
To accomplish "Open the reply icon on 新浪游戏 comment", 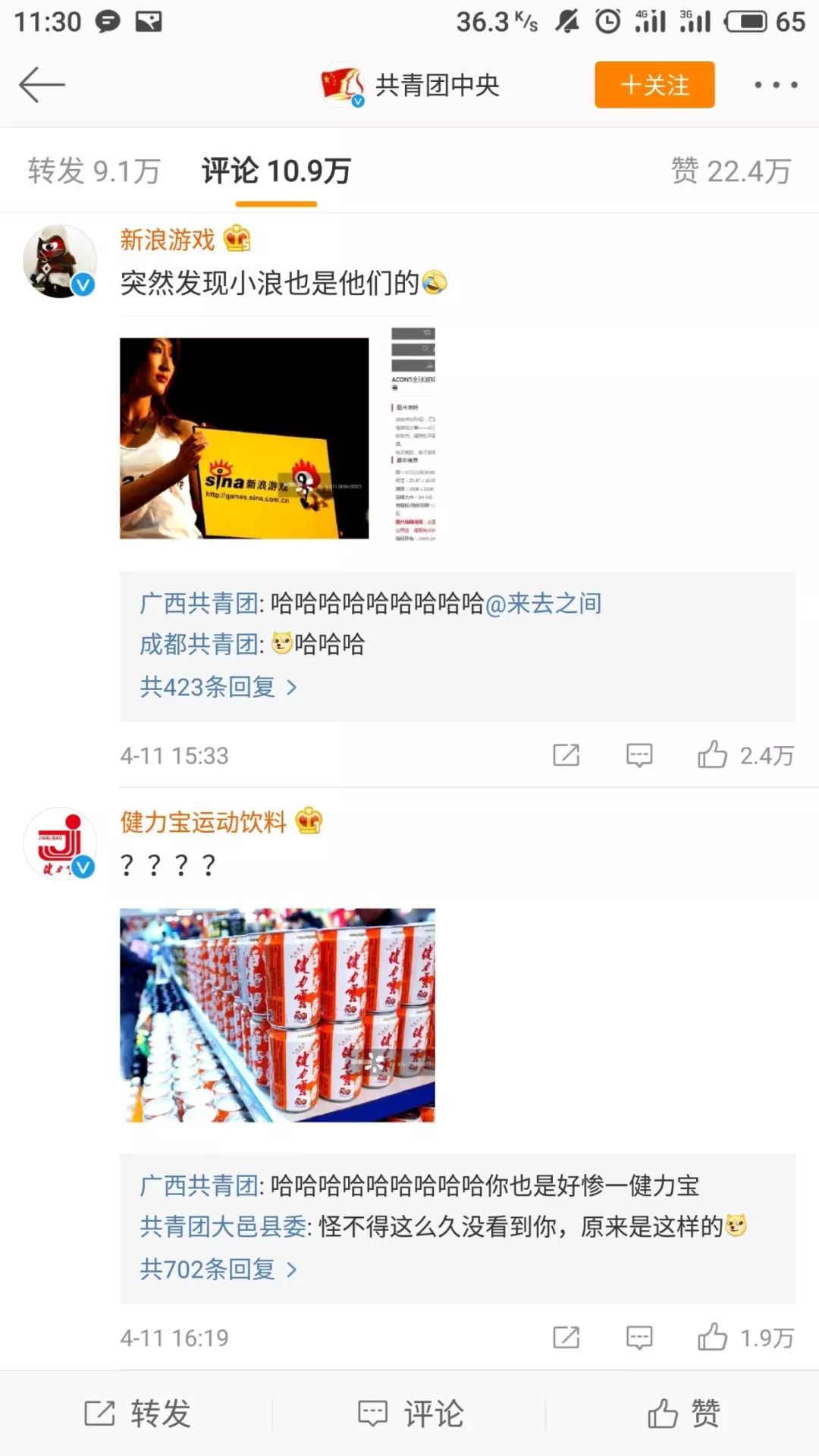I will point(638,755).
